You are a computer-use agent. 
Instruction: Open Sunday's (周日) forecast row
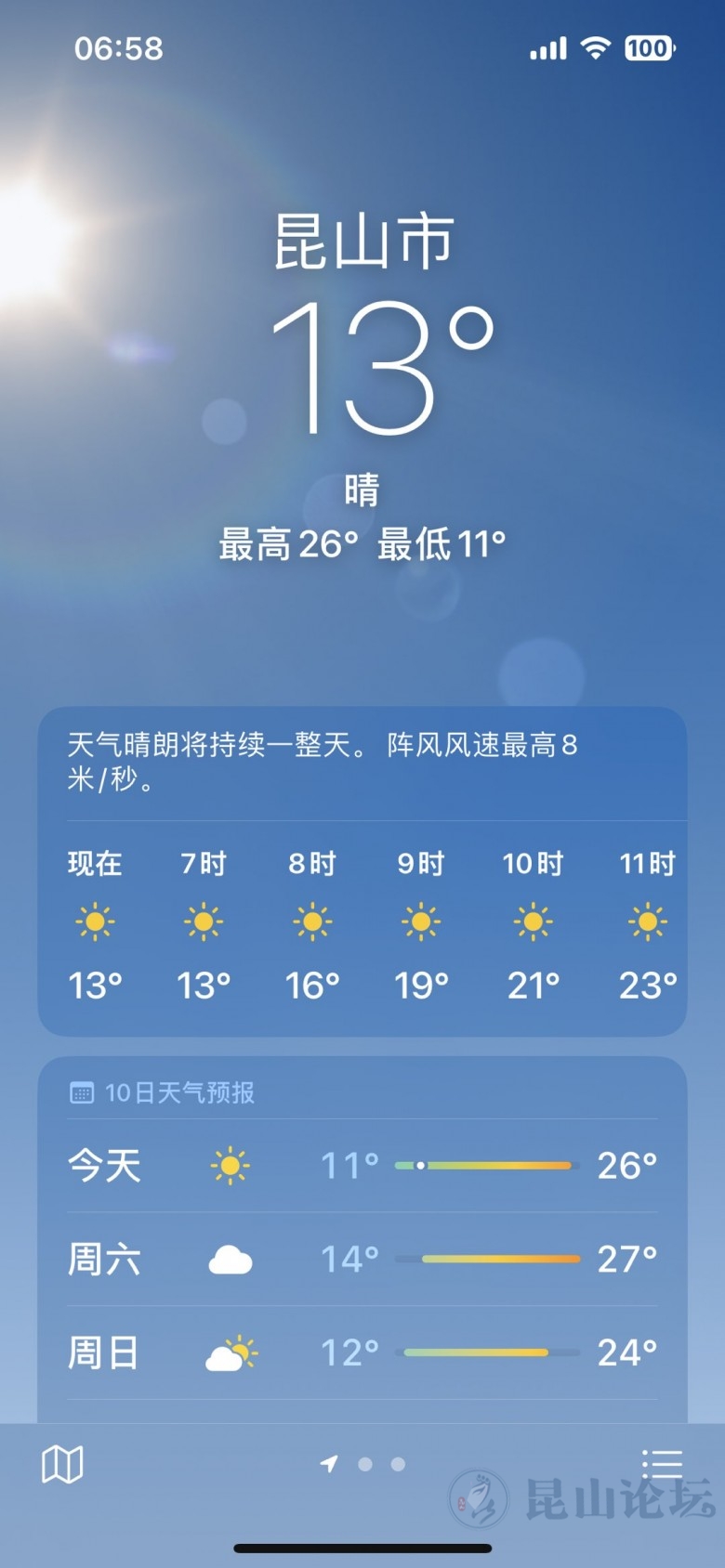click(x=362, y=1353)
